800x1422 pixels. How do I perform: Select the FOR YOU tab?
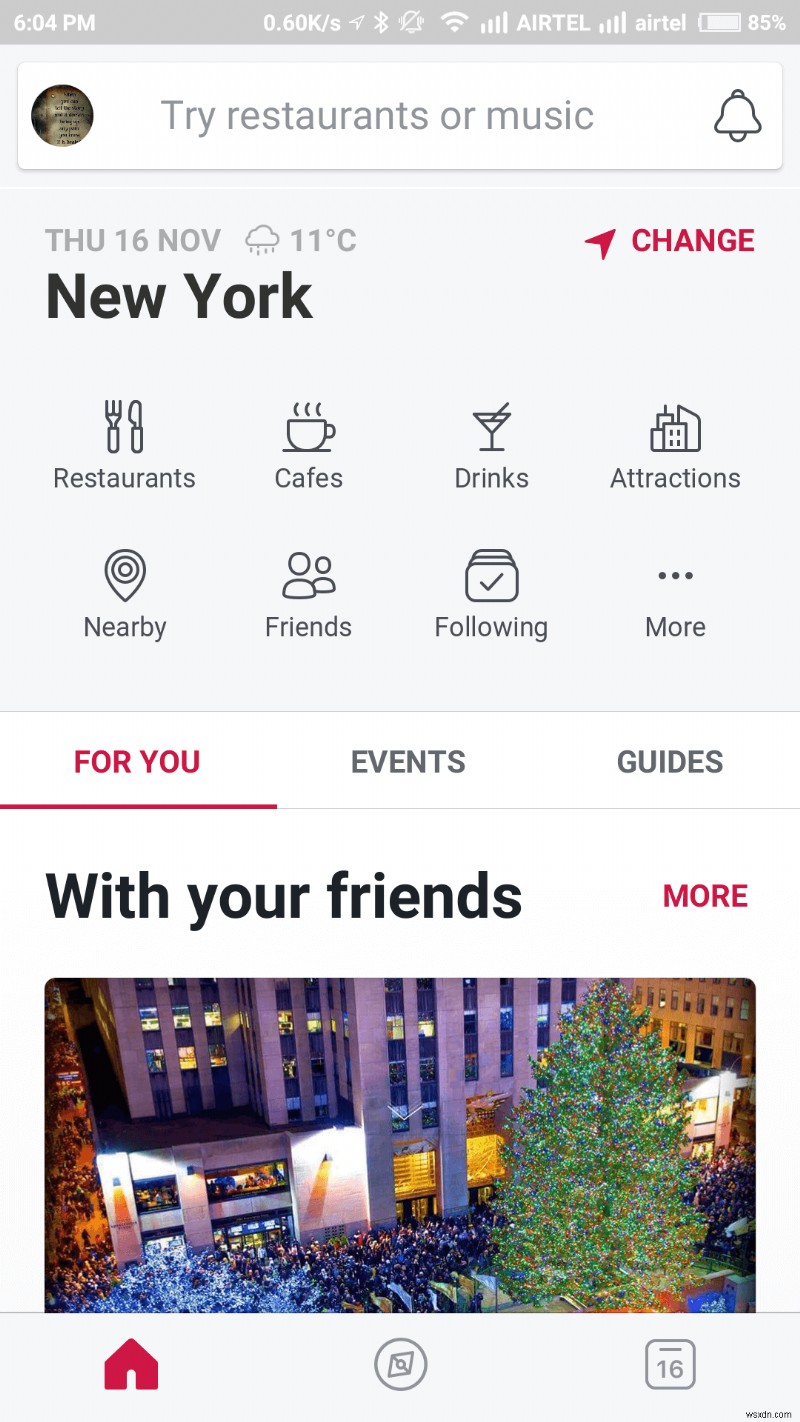(137, 761)
